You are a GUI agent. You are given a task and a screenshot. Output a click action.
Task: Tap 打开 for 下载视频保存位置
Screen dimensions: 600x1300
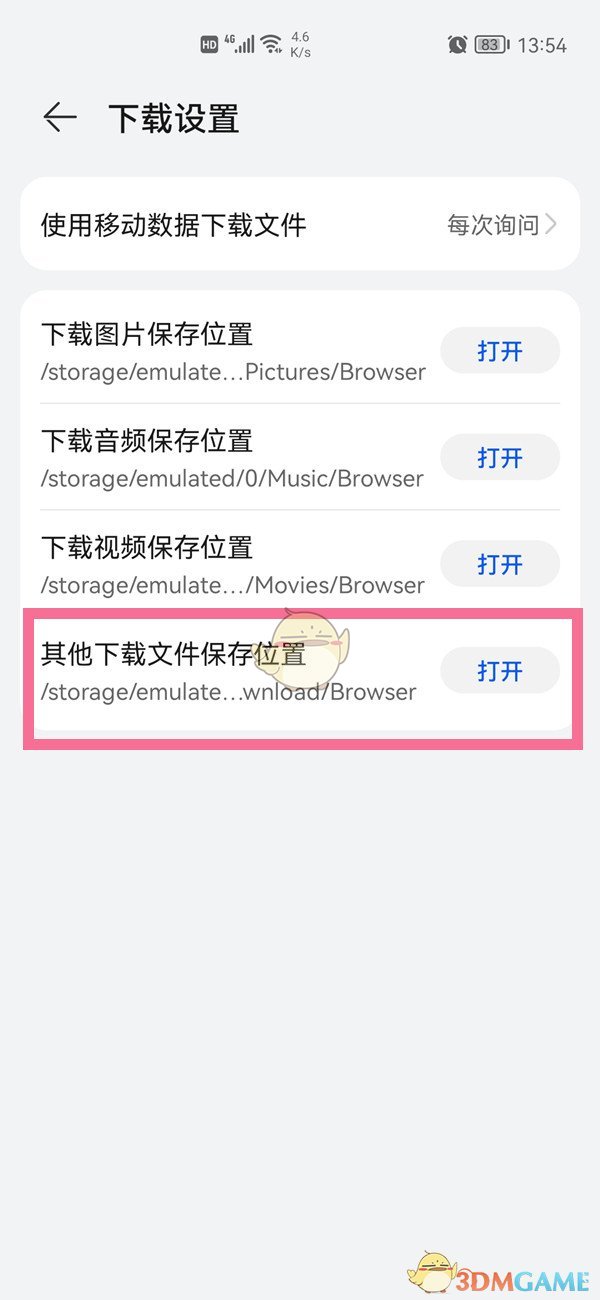[500, 564]
